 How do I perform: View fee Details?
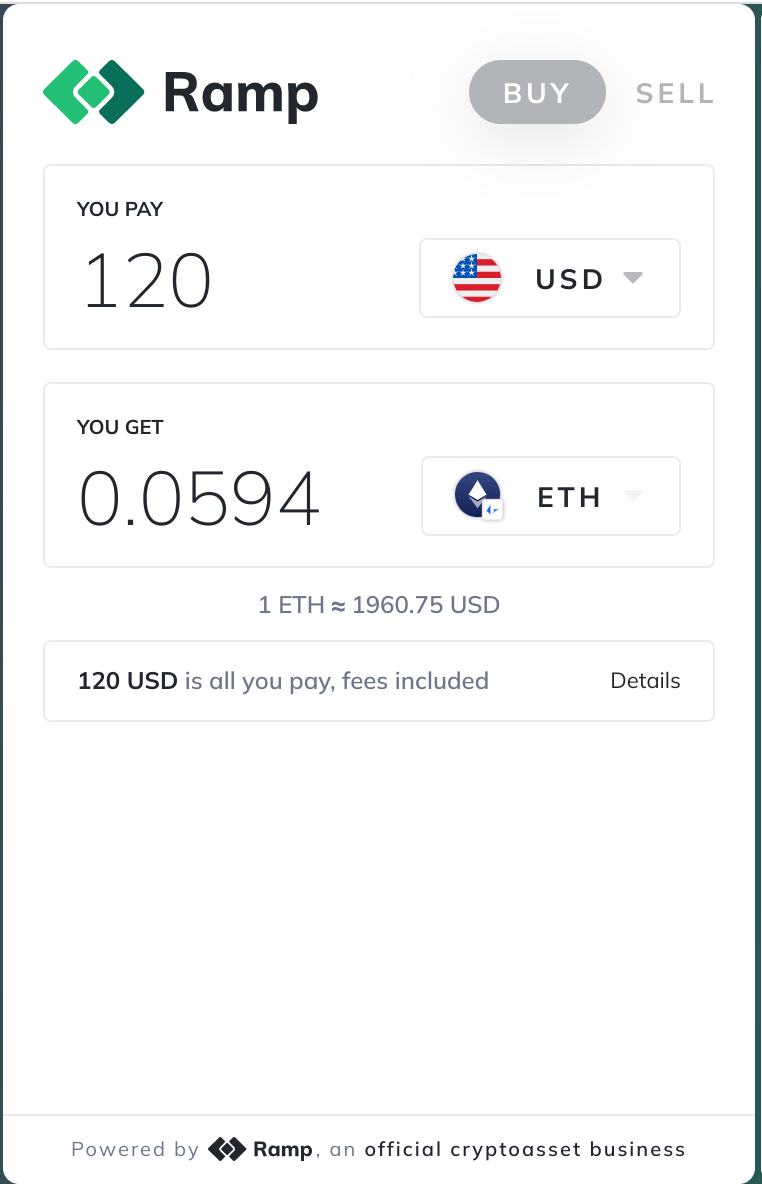pos(645,681)
